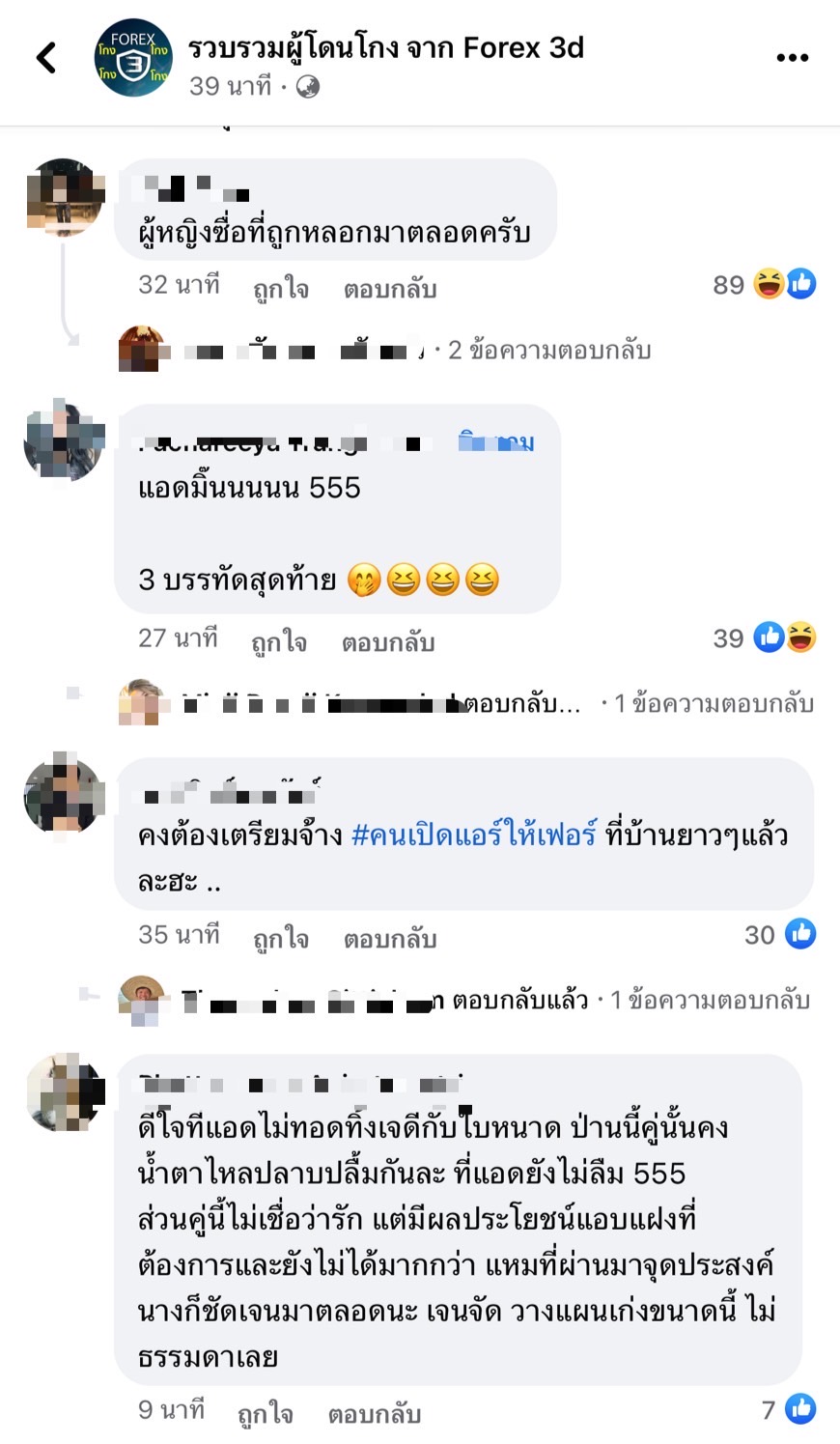
Task: Like the comment posted 9 นาที ago
Action: 266,1413
